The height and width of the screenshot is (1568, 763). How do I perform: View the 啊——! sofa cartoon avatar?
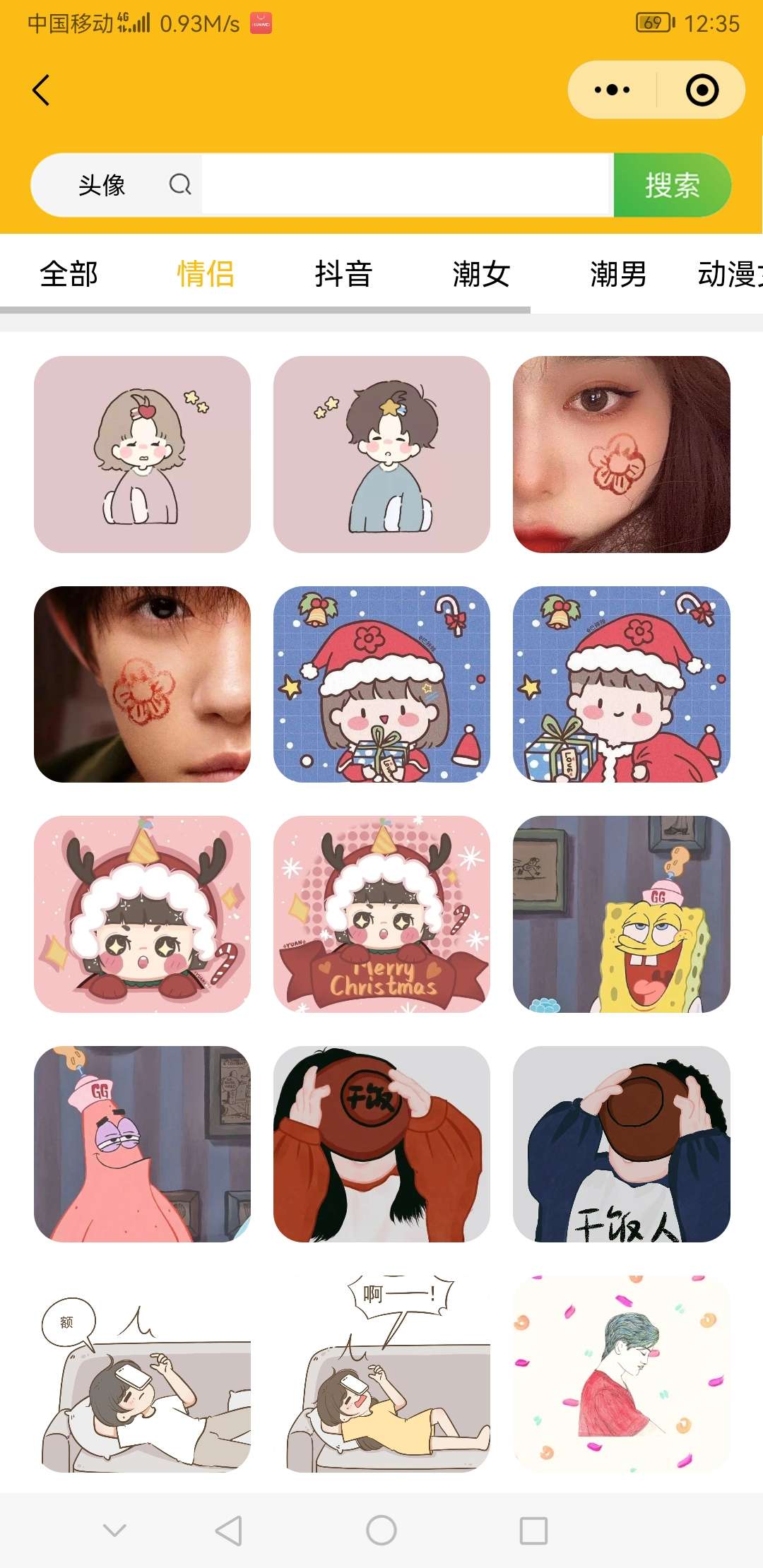381,1374
